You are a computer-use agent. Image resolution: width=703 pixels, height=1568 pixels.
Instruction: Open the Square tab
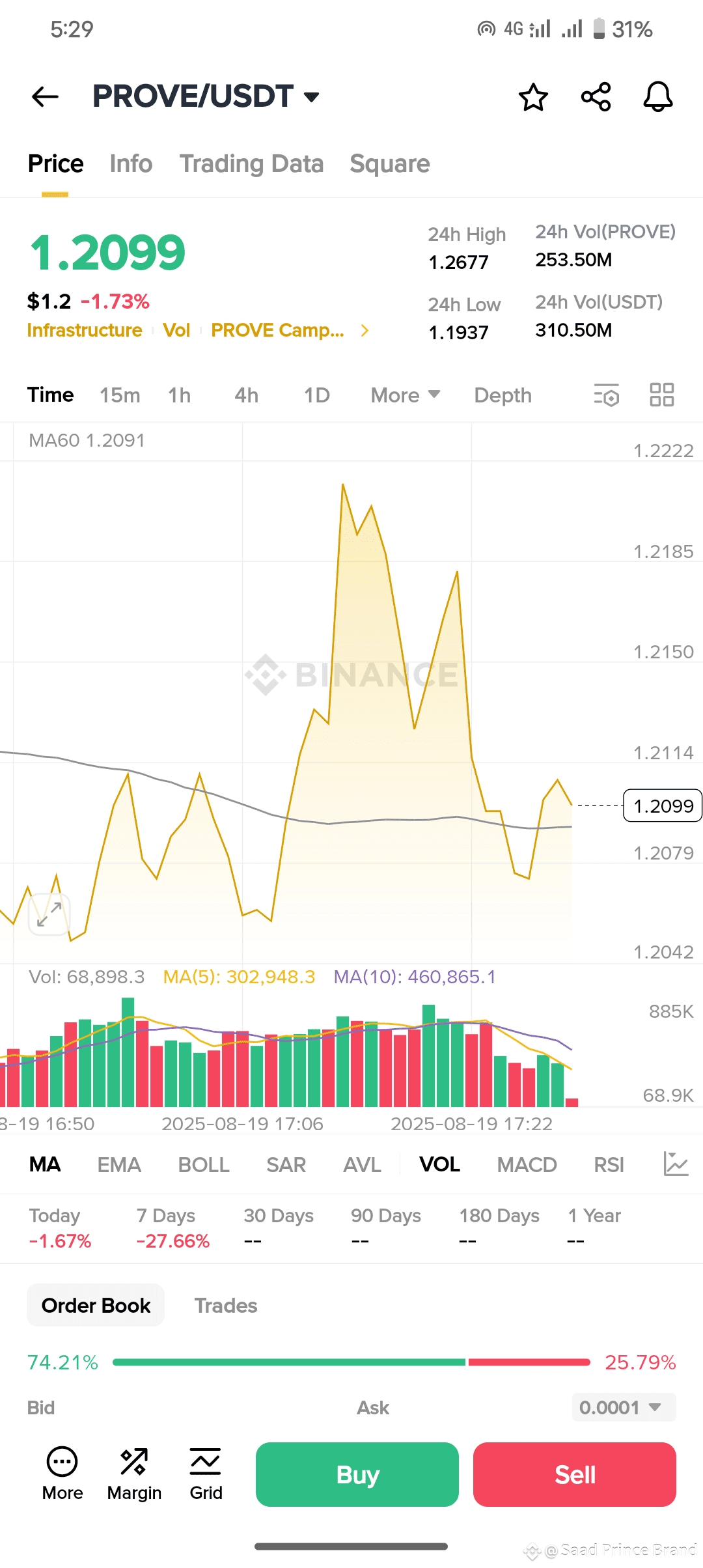[389, 163]
